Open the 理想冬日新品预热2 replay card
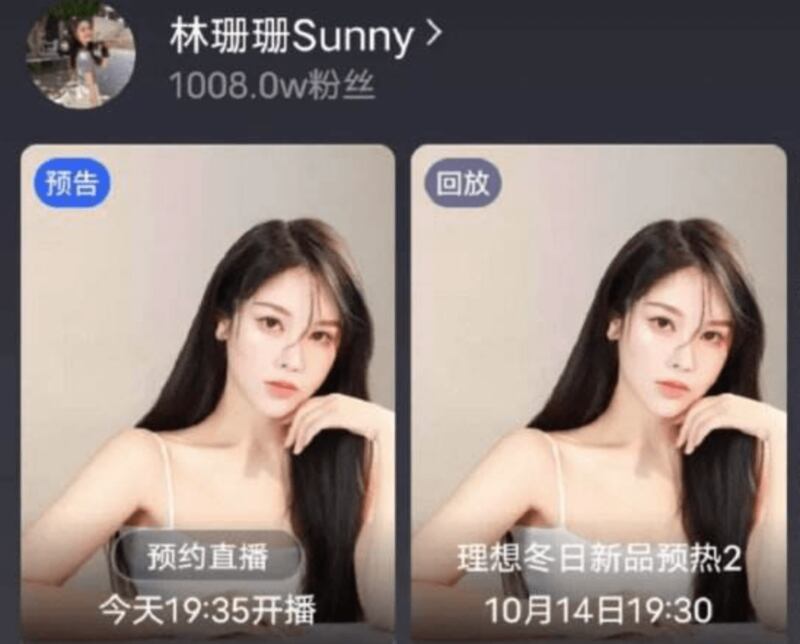Screen dimensions: 800x644 point(598,360)
